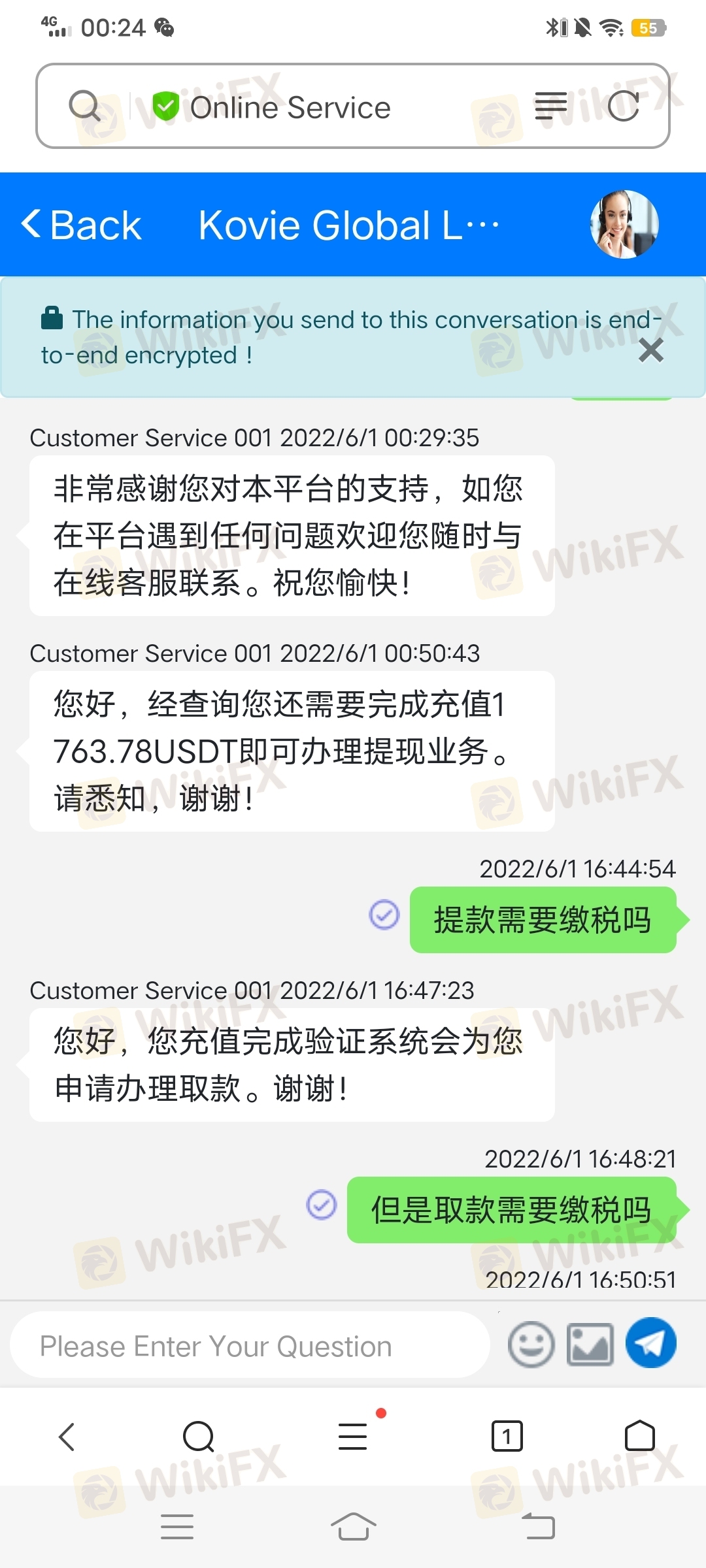Go back from Kovie Global chat

pos(82,225)
